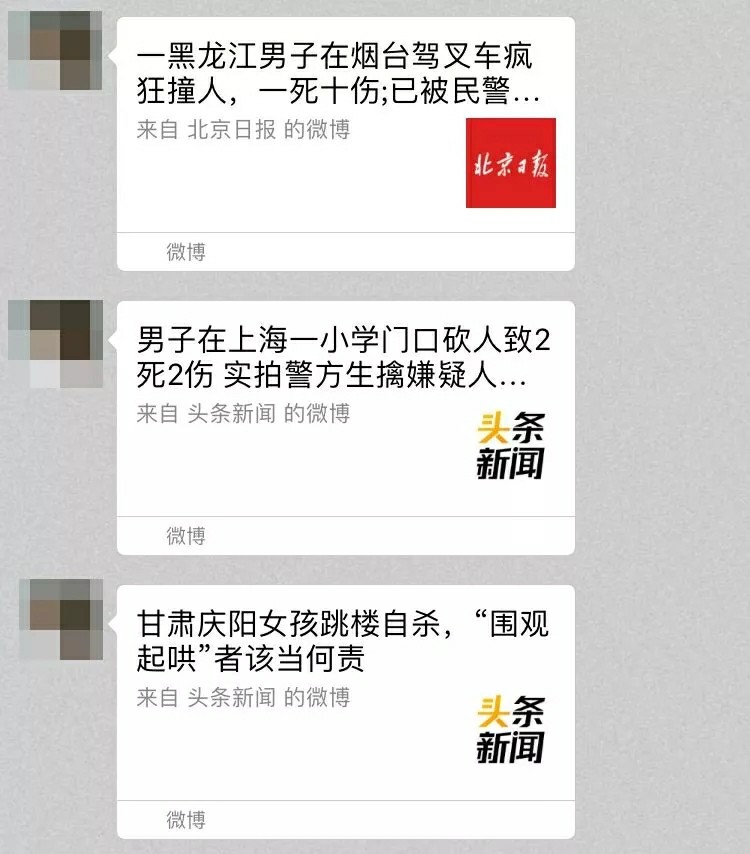Viewport: 750px width, 854px height.
Task: Open the shared Weibo card about the Yantai forklift attack
Action: click(340, 78)
